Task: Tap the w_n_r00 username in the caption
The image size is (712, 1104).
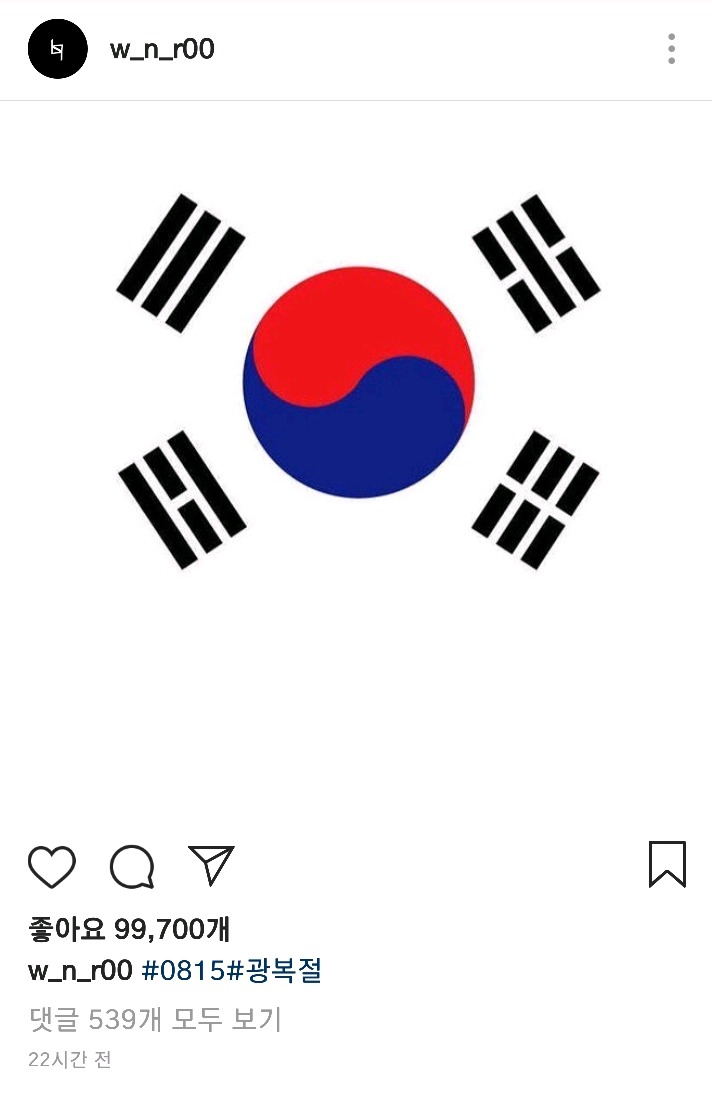Action: pos(80,970)
